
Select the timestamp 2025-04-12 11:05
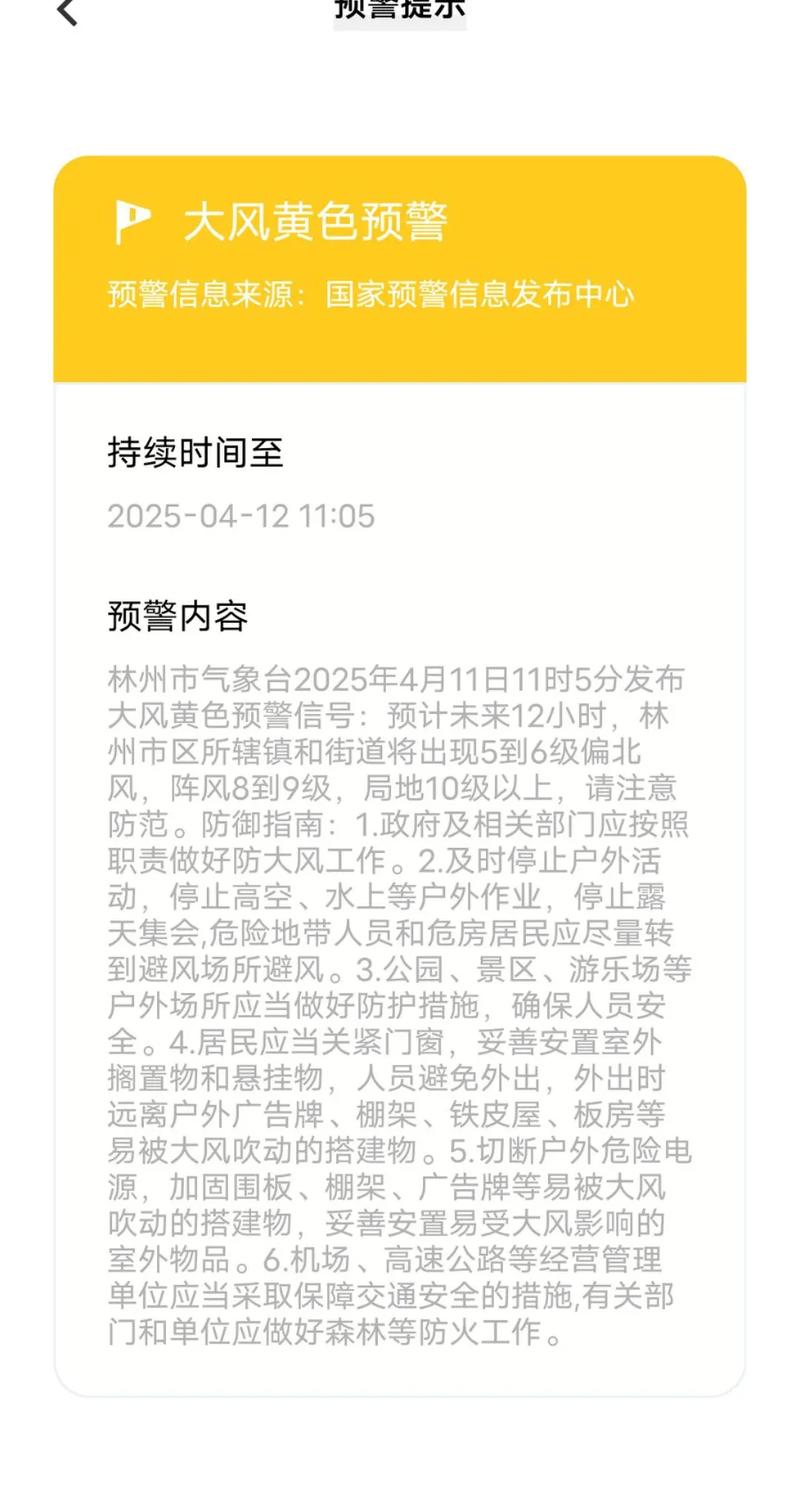click(240, 517)
